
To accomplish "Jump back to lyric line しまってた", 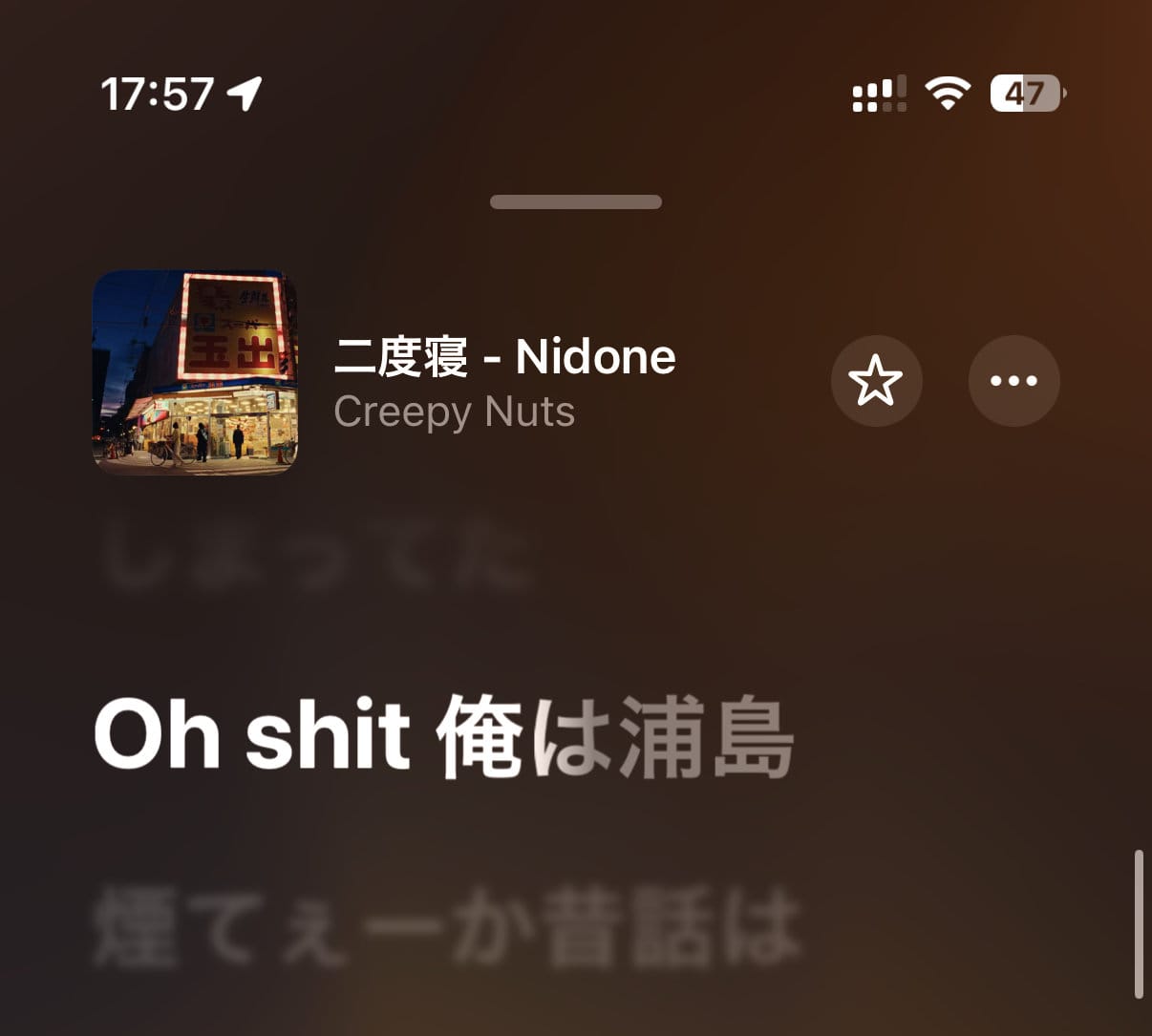I will [315, 554].
